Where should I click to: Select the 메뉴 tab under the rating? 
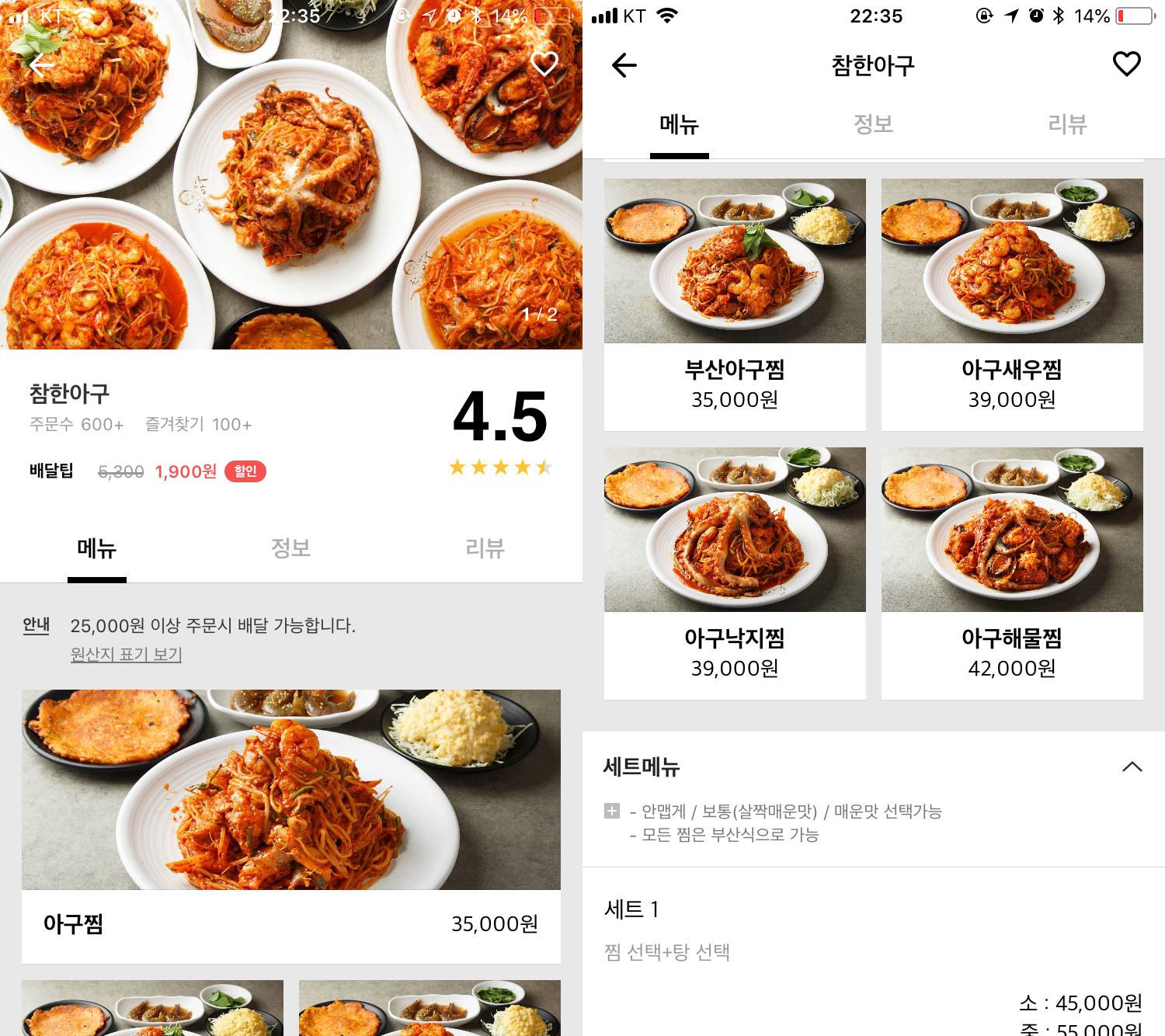(96, 548)
